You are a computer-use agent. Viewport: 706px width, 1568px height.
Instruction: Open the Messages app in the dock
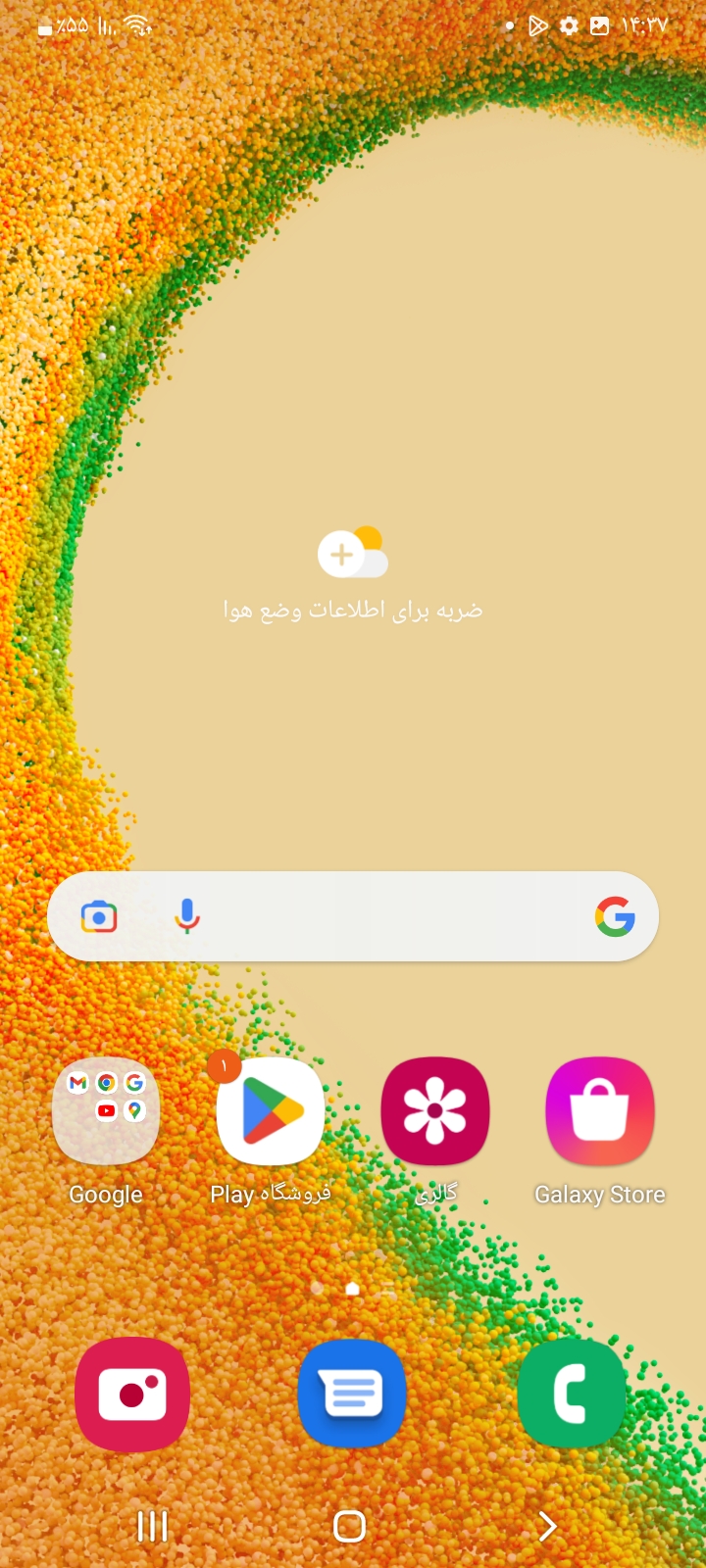tap(352, 1394)
